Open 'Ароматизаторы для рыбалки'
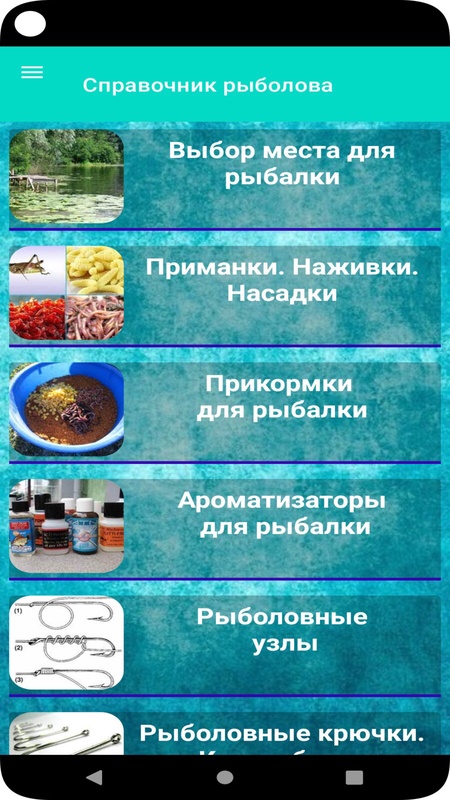The height and width of the screenshot is (800, 450). pos(225,526)
